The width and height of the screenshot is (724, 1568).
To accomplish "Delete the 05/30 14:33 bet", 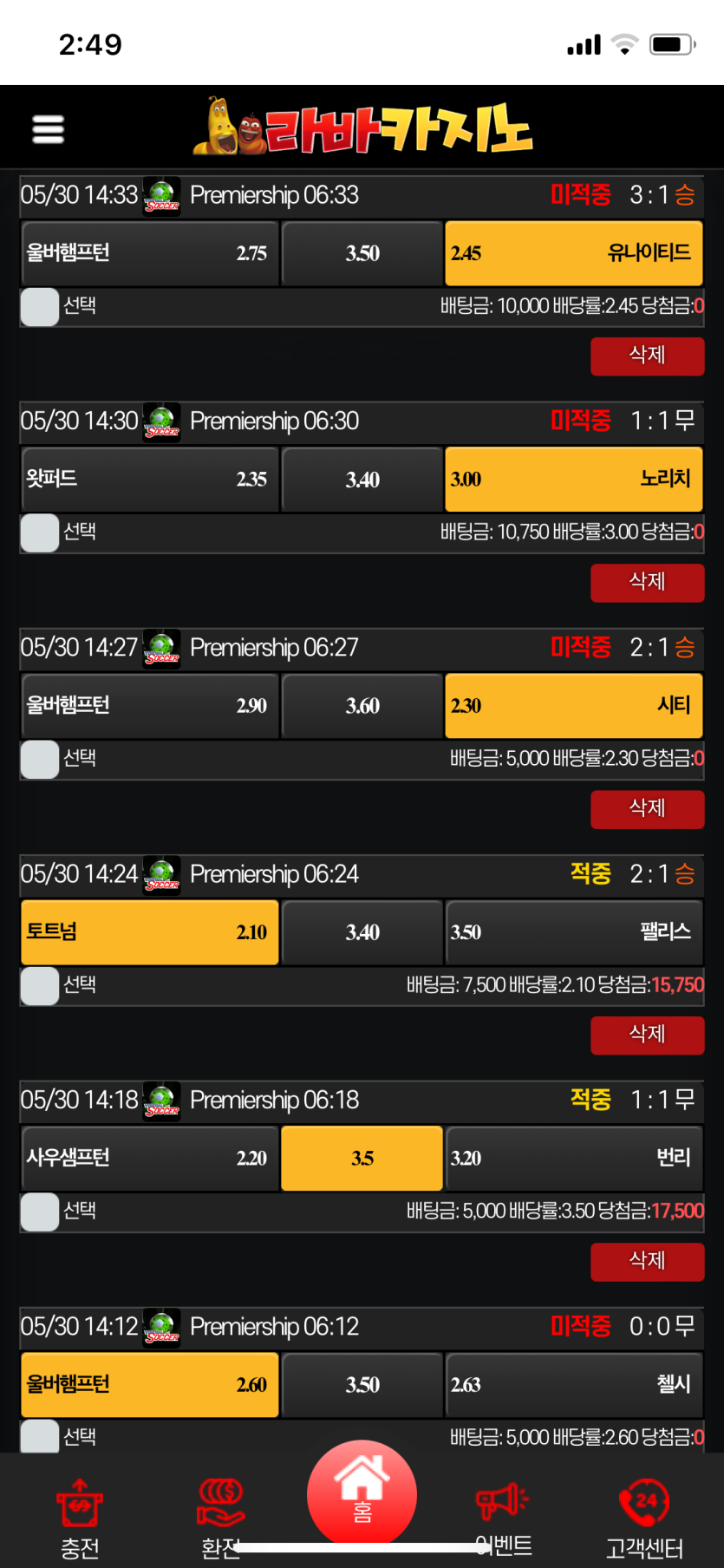I will tap(647, 356).
